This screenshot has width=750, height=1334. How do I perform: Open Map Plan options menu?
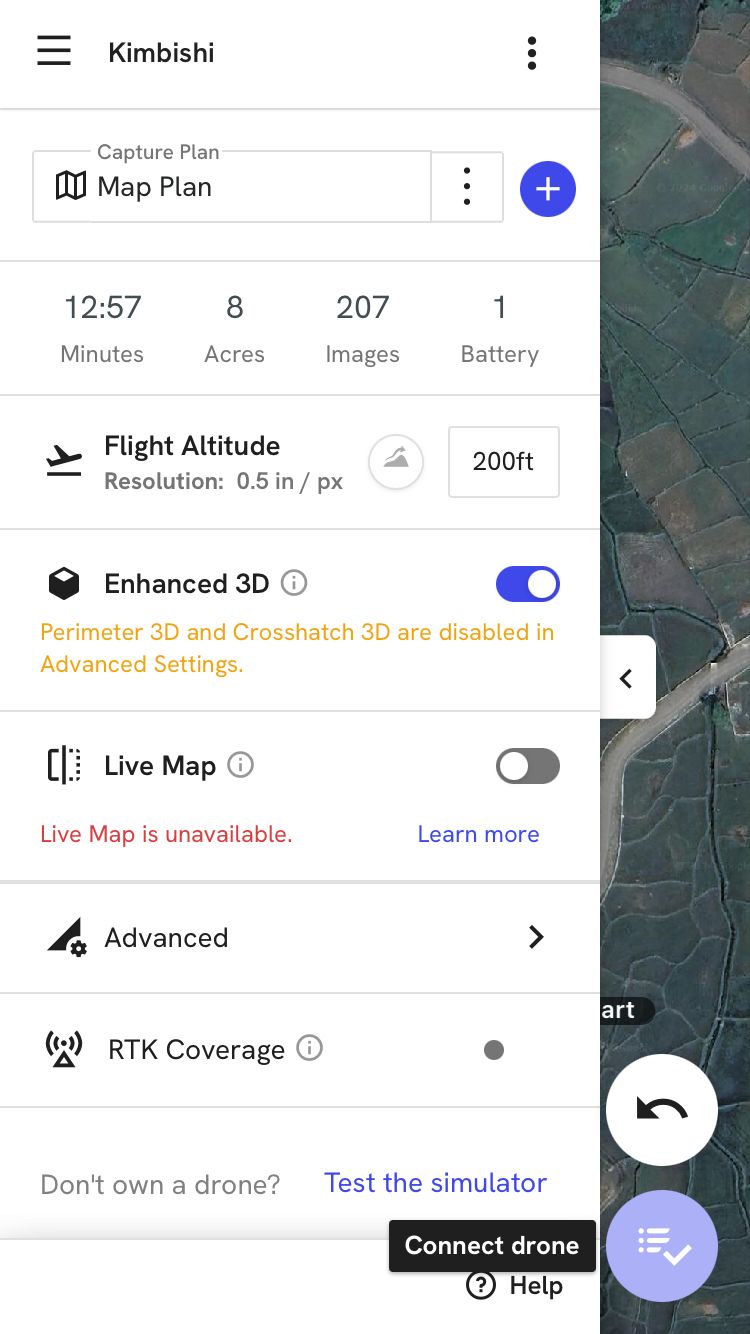coord(467,187)
